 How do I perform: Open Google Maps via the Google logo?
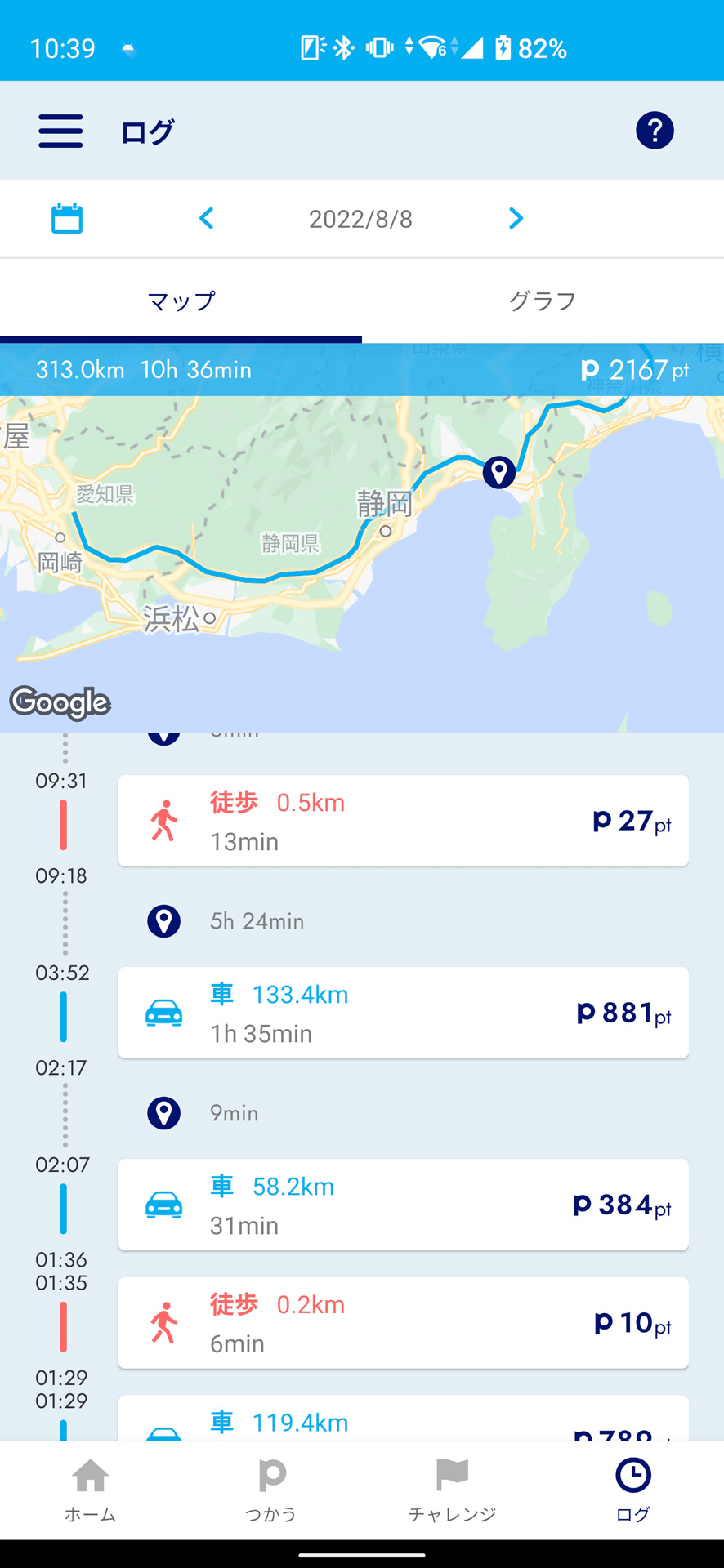tap(60, 702)
